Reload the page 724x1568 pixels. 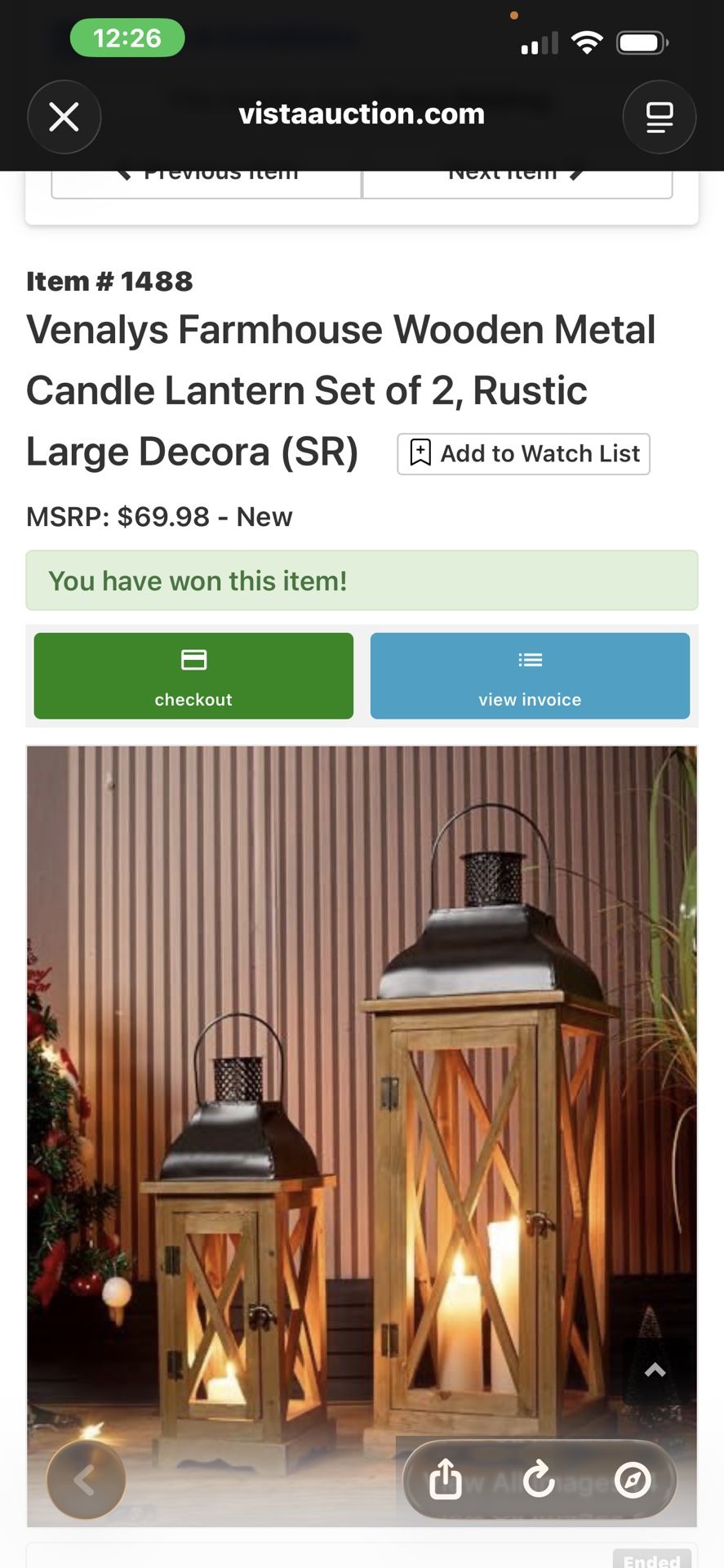539,1479
